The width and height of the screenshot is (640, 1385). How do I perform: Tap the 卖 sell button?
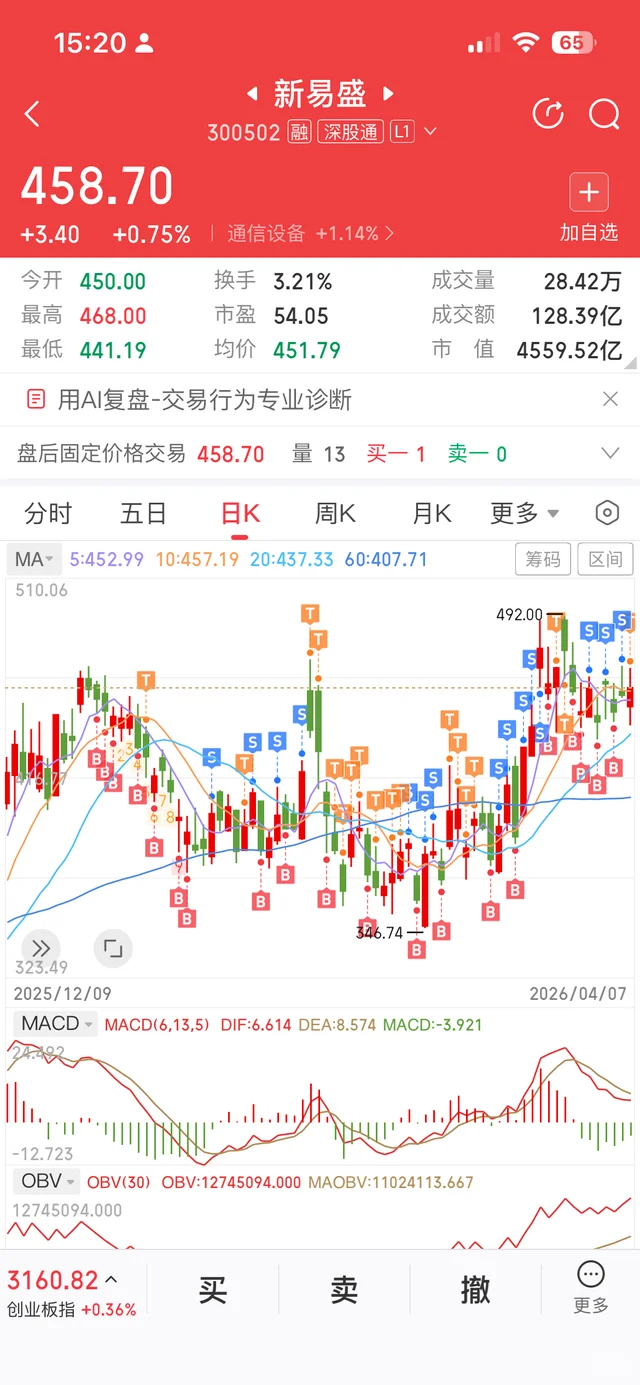coord(344,1290)
